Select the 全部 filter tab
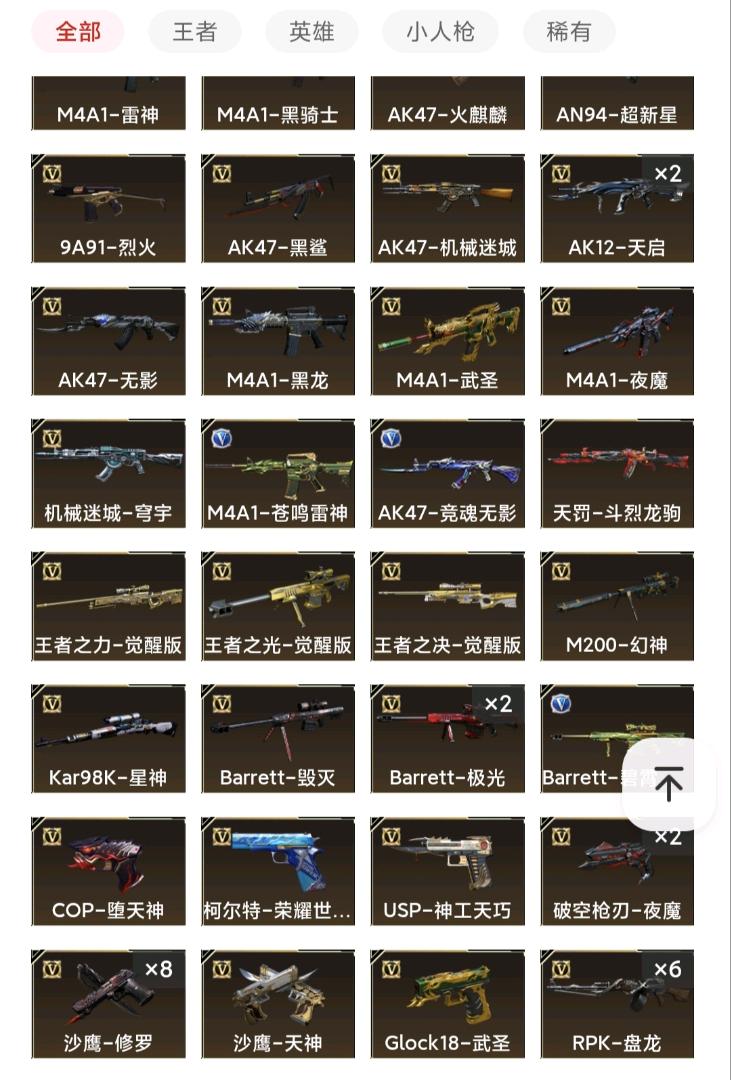Image resolution: width=731 pixels, height=1080 pixels. tap(78, 32)
